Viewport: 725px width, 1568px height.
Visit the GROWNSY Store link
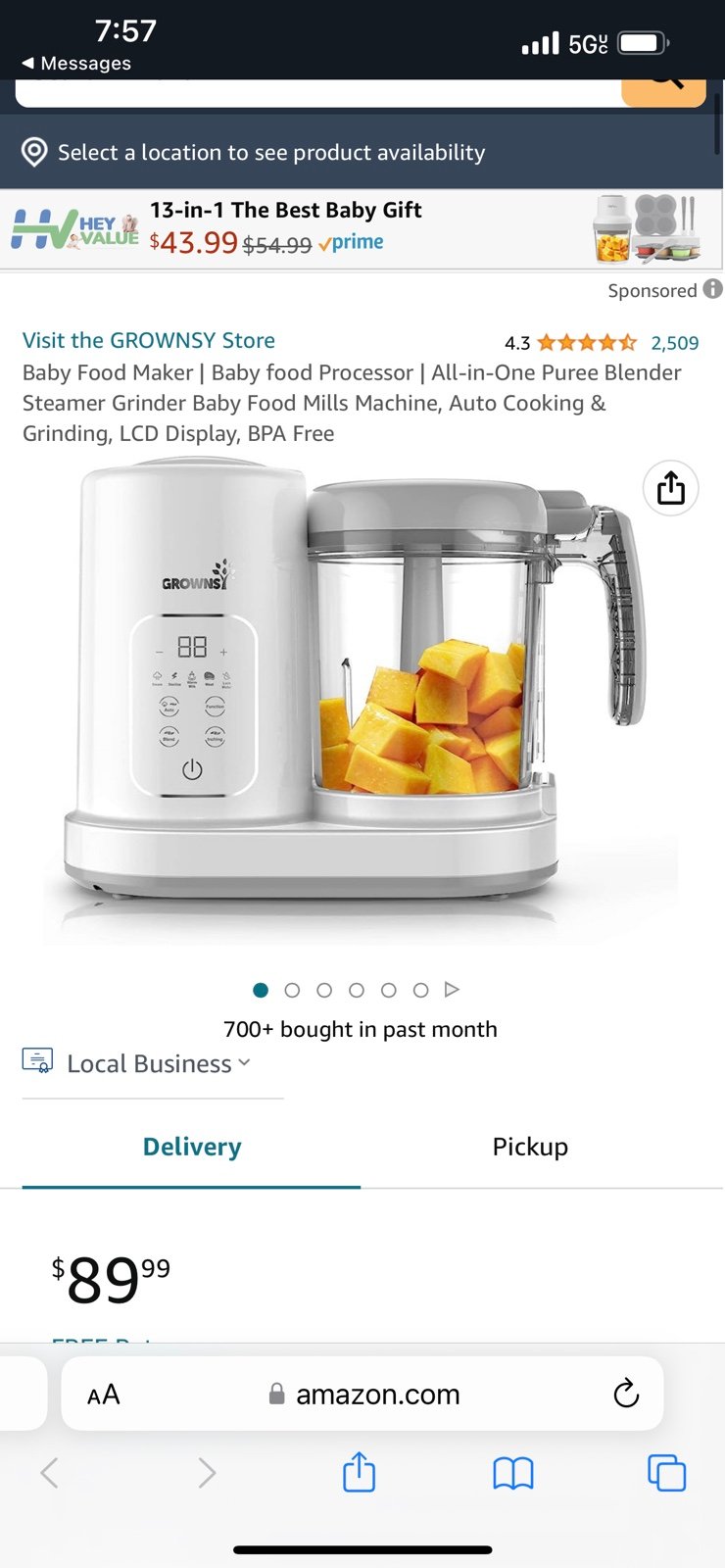pyautogui.click(x=149, y=340)
